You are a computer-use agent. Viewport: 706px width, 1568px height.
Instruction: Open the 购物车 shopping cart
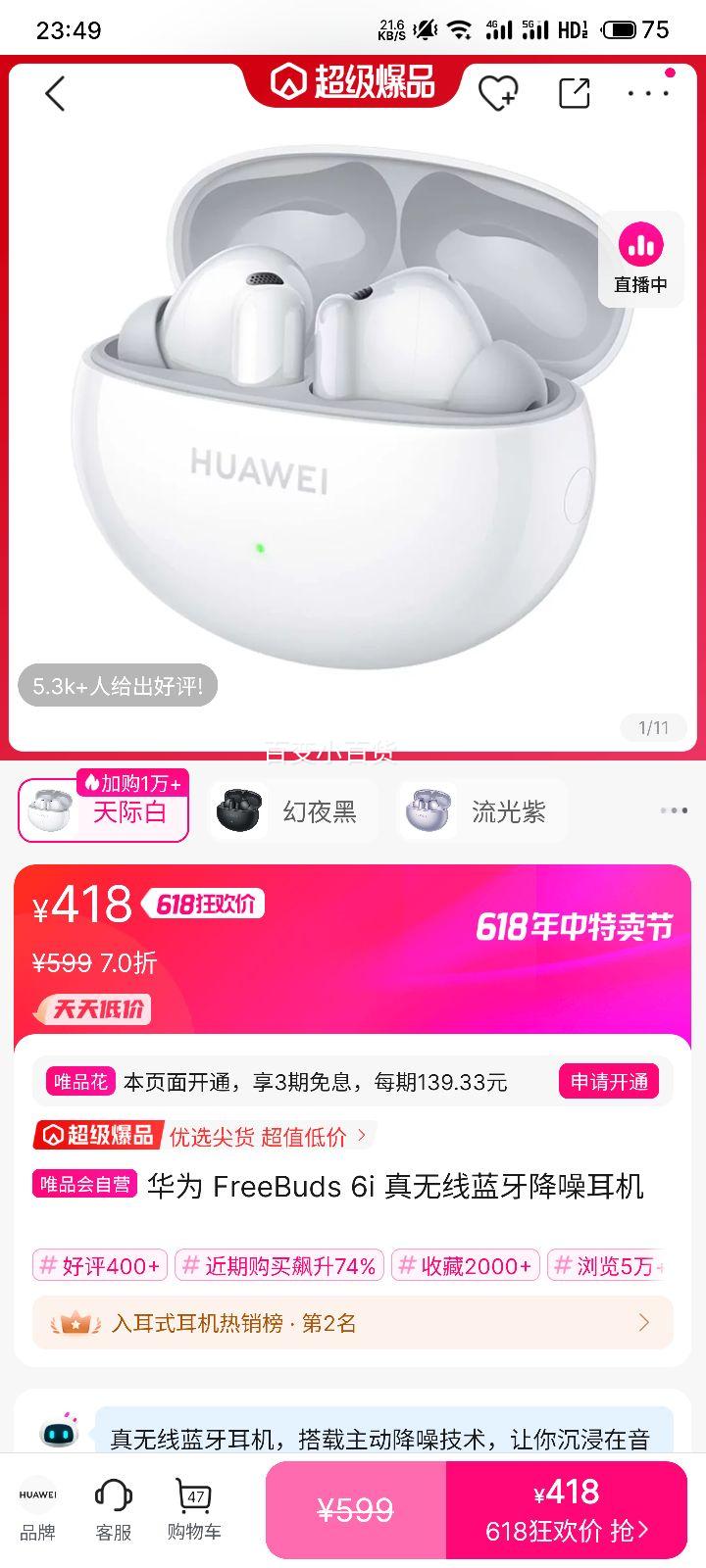(194, 1509)
